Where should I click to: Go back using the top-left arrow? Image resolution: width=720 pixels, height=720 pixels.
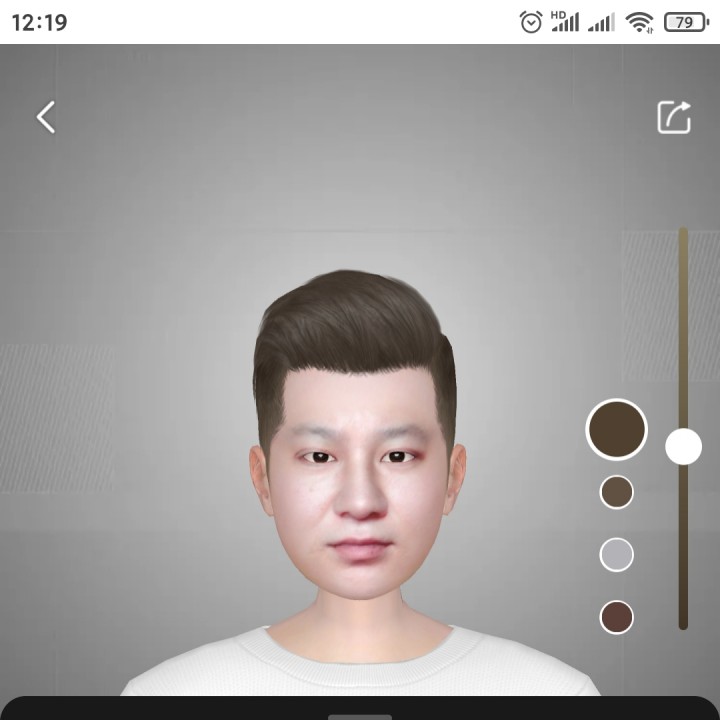click(x=45, y=117)
